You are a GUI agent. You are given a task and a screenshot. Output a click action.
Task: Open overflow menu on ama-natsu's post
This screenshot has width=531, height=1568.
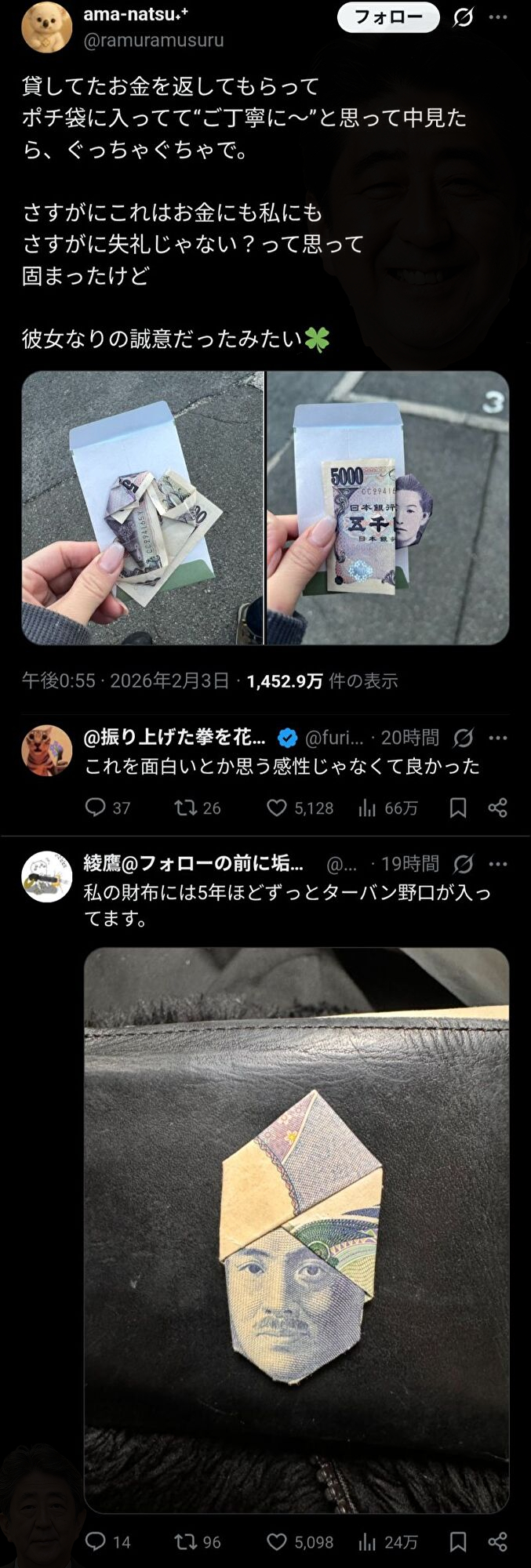click(x=498, y=17)
